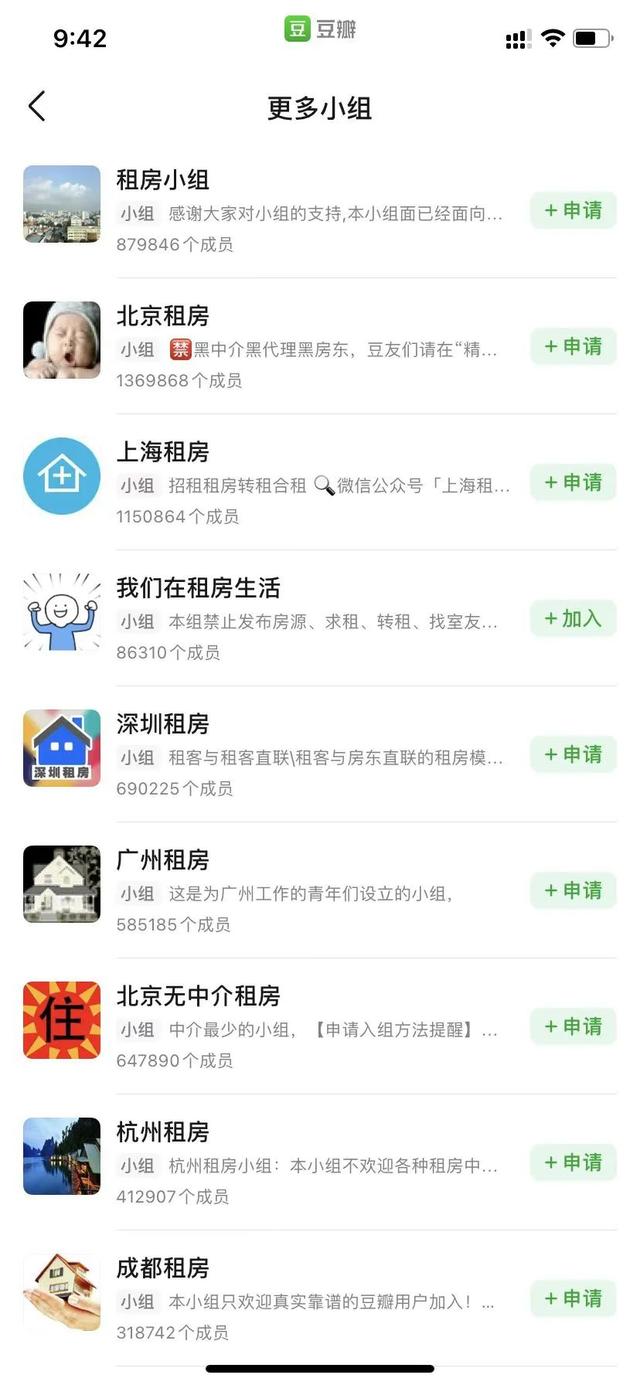Go back with the top-left arrow

(x=37, y=106)
